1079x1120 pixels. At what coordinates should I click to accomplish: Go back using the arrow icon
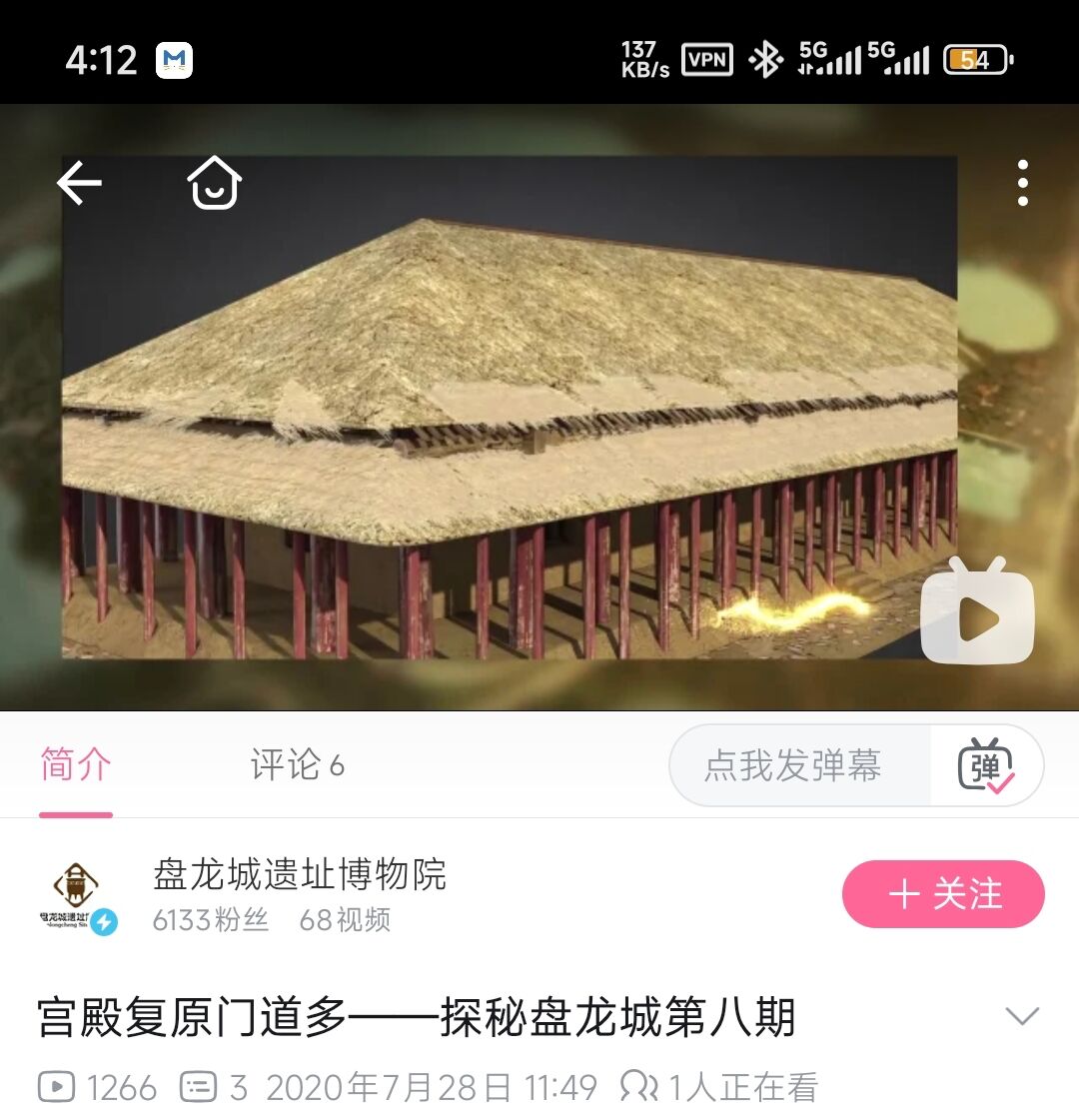[x=79, y=184]
